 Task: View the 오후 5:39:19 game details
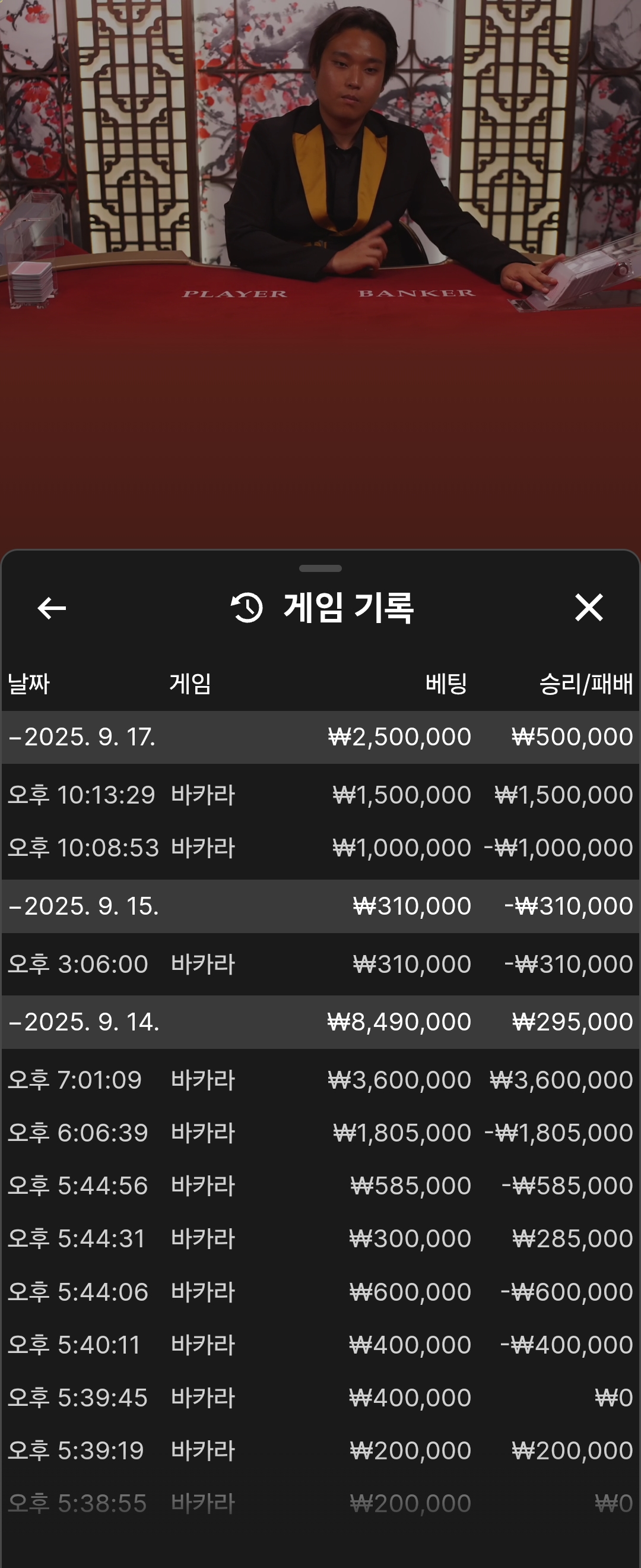tap(320, 1450)
